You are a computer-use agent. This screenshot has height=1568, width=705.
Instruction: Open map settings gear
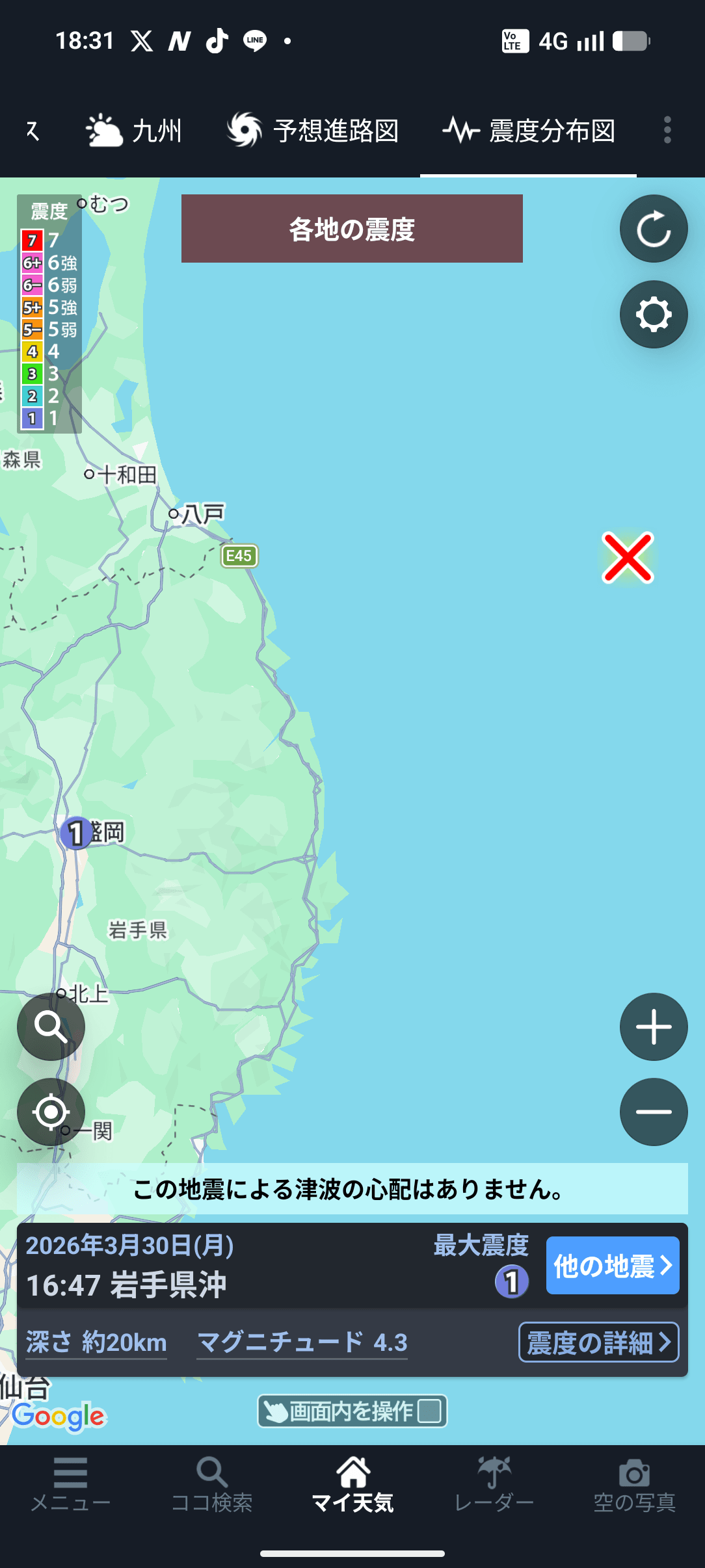(653, 315)
